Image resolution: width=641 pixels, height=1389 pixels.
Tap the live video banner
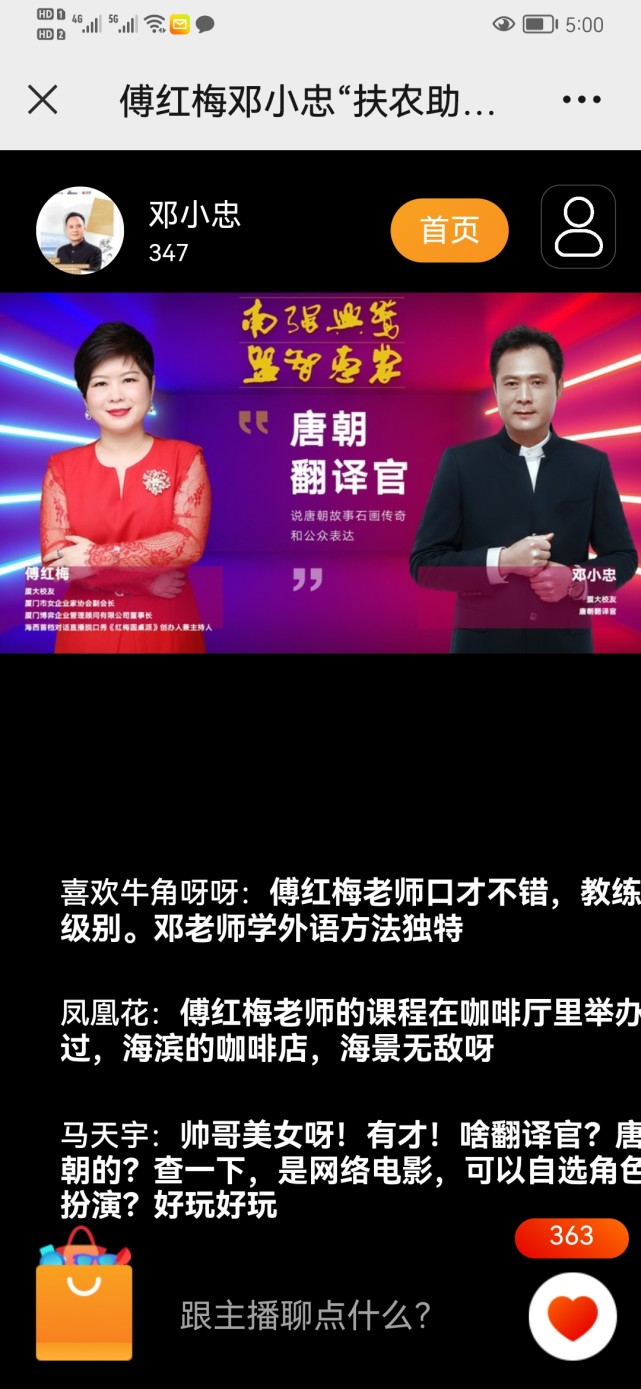click(320, 472)
